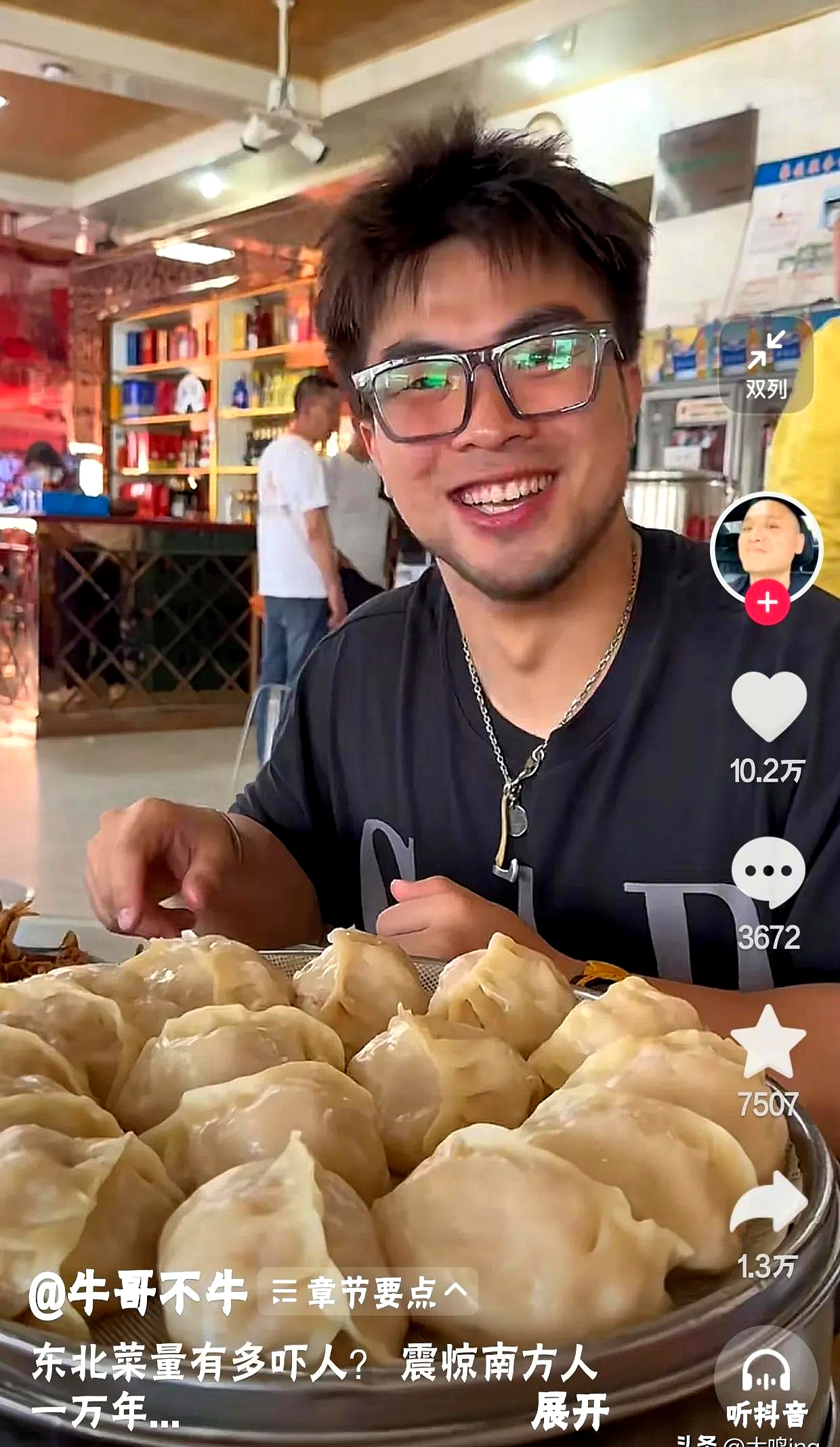Follow the creator with the red plus
Screen dimensions: 840x1447
tap(767, 602)
